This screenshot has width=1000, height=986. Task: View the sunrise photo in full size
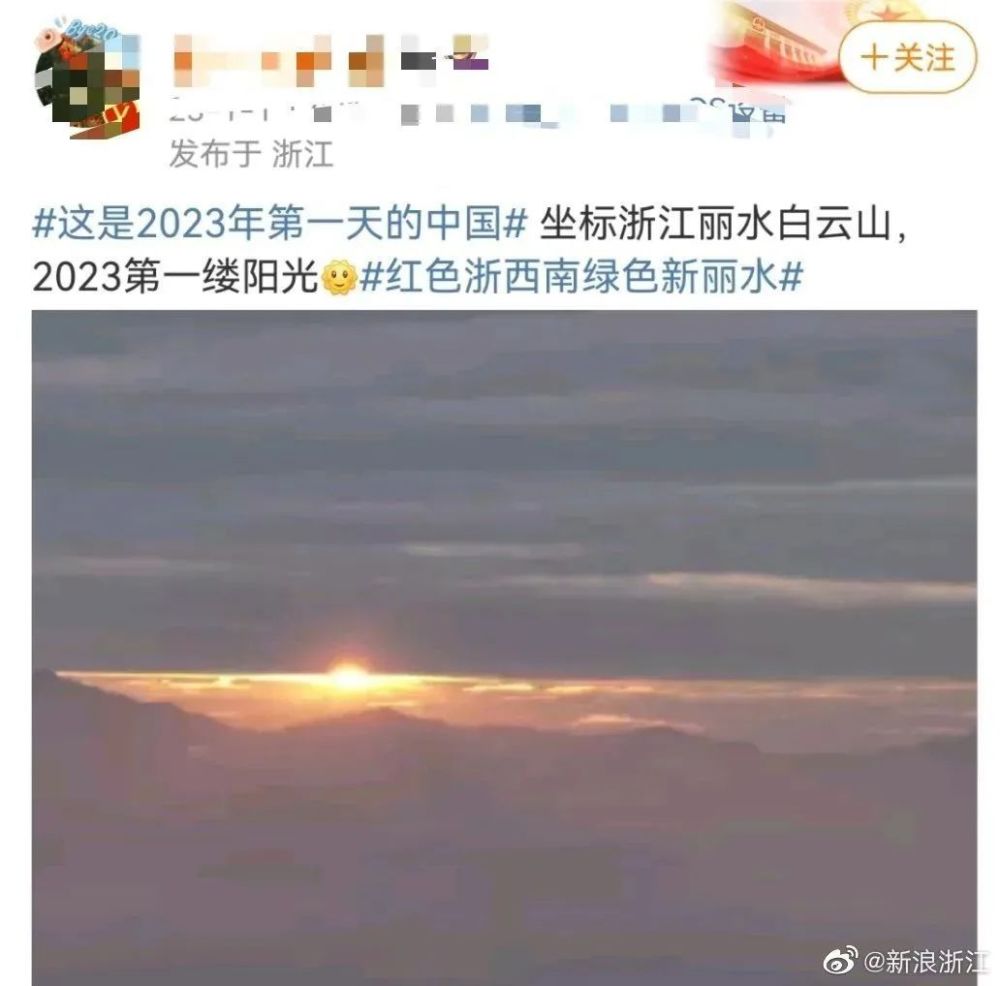pos(504,647)
